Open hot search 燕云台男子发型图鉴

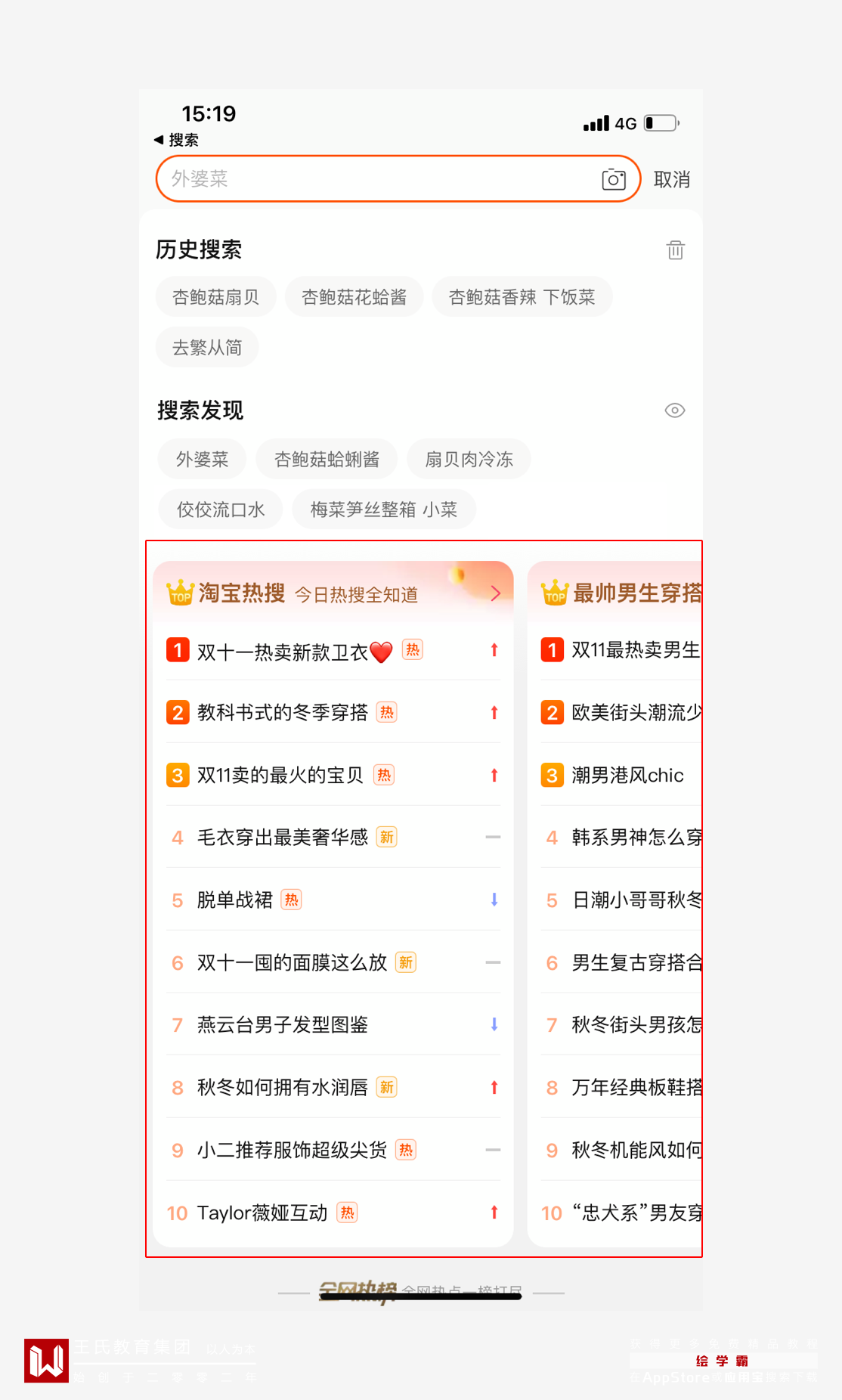283,1025
